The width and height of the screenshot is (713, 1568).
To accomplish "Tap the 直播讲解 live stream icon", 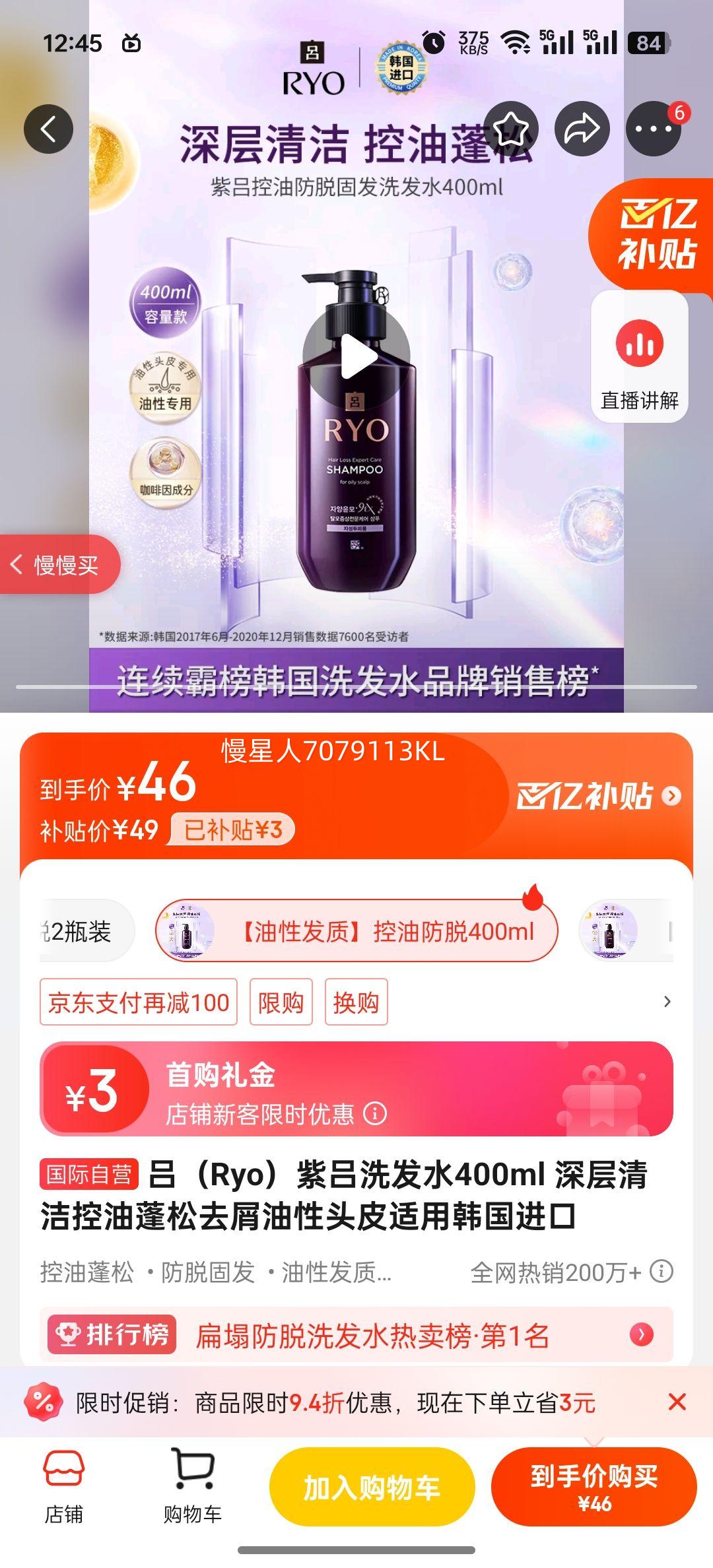I will click(x=640, y=343).
